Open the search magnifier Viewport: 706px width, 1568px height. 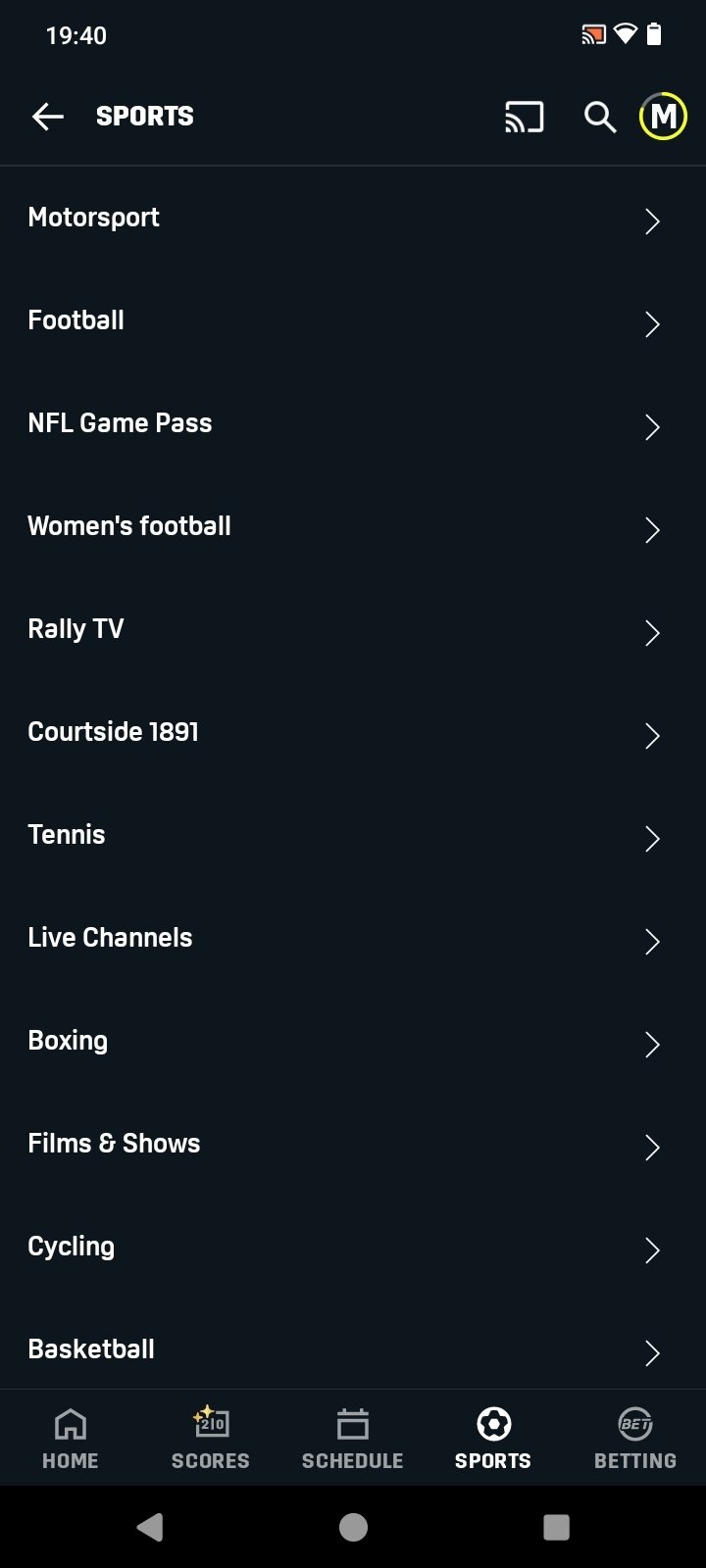point(600,117)
